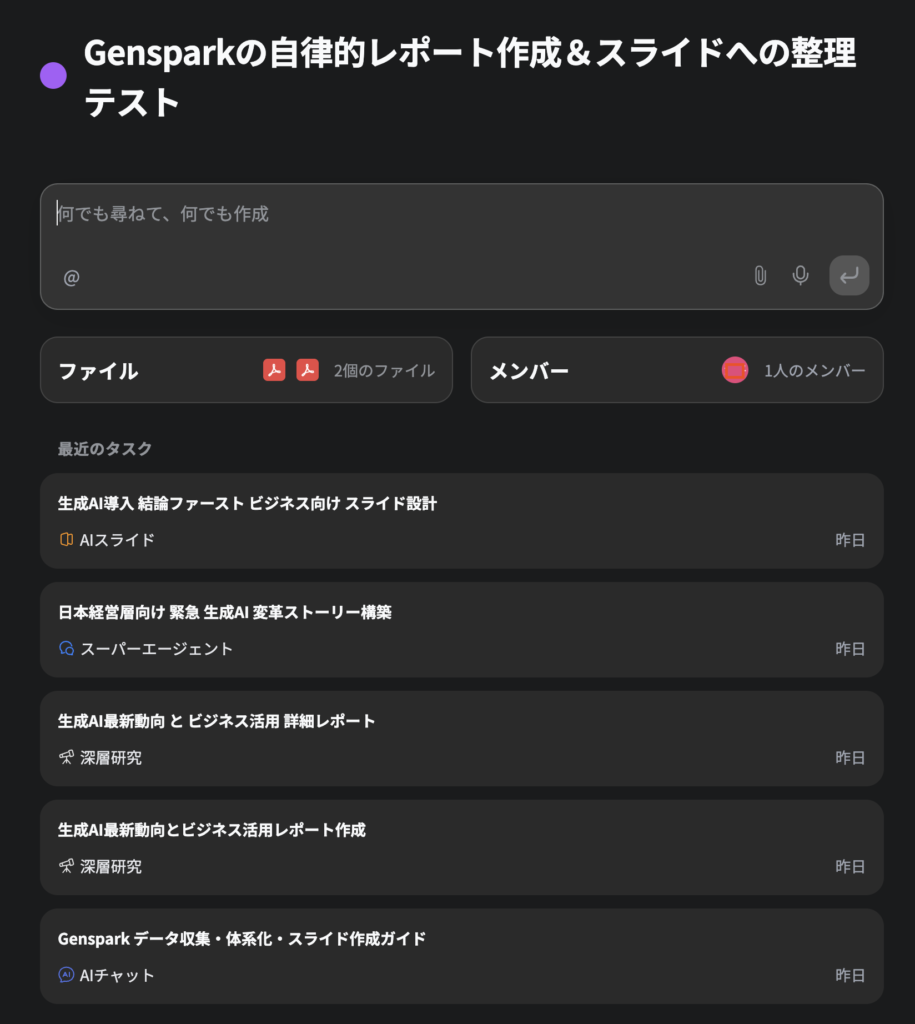Open the メンバー card
This screenshot has height=1024, width=915.
[x=677, y=370]
